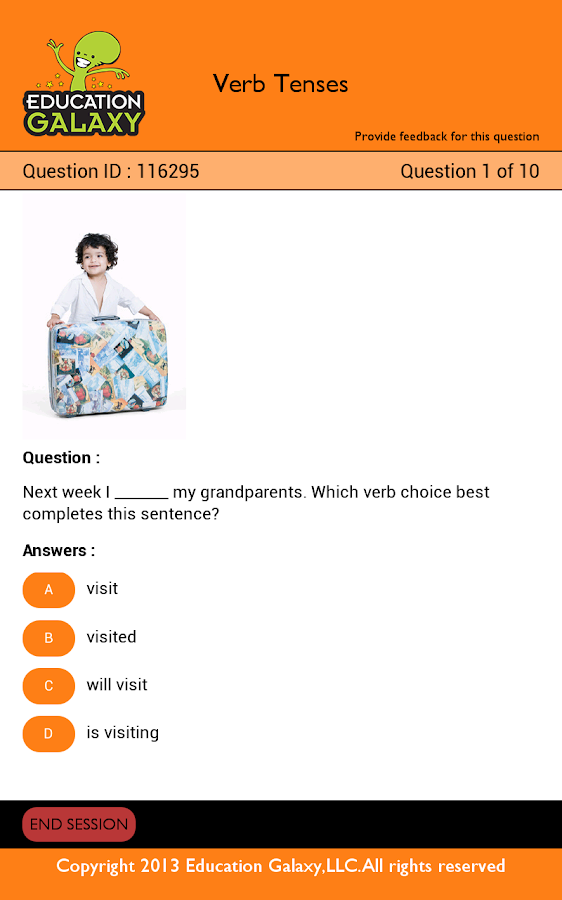562x900 pixels.
Task: Choose answer B "visited"
Action: (x=49, y=638)
